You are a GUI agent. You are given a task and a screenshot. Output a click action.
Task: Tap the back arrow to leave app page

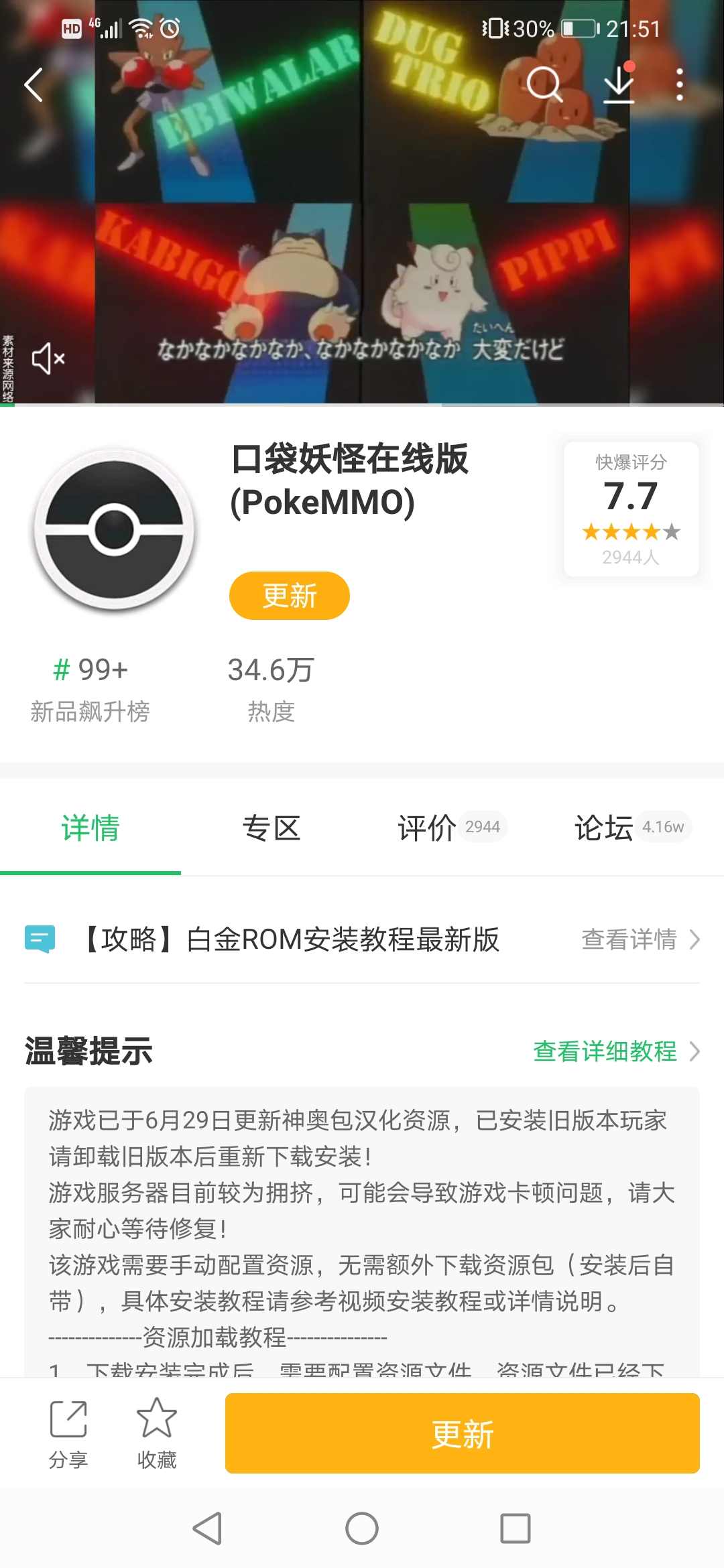pos(33,85)
